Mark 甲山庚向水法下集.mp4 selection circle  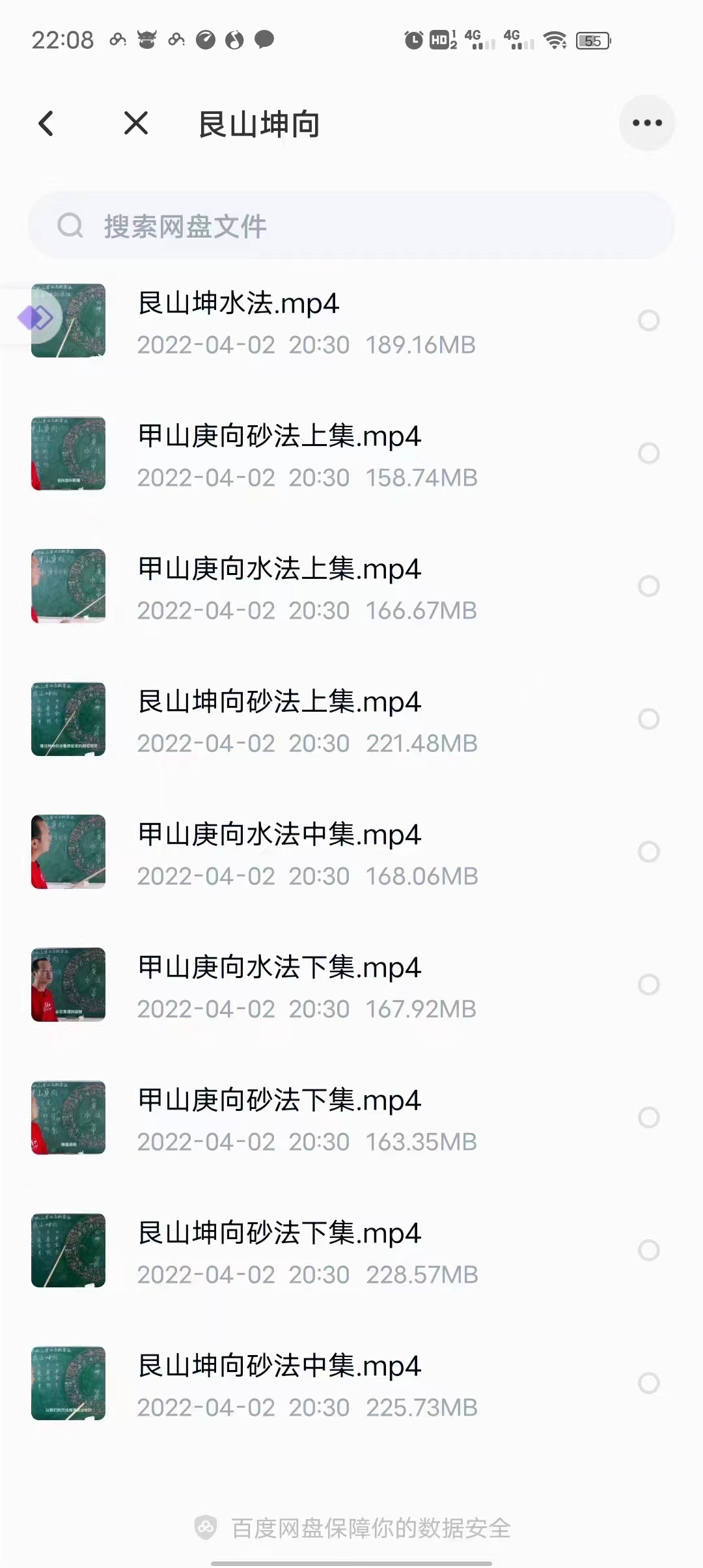pos(648,985)
